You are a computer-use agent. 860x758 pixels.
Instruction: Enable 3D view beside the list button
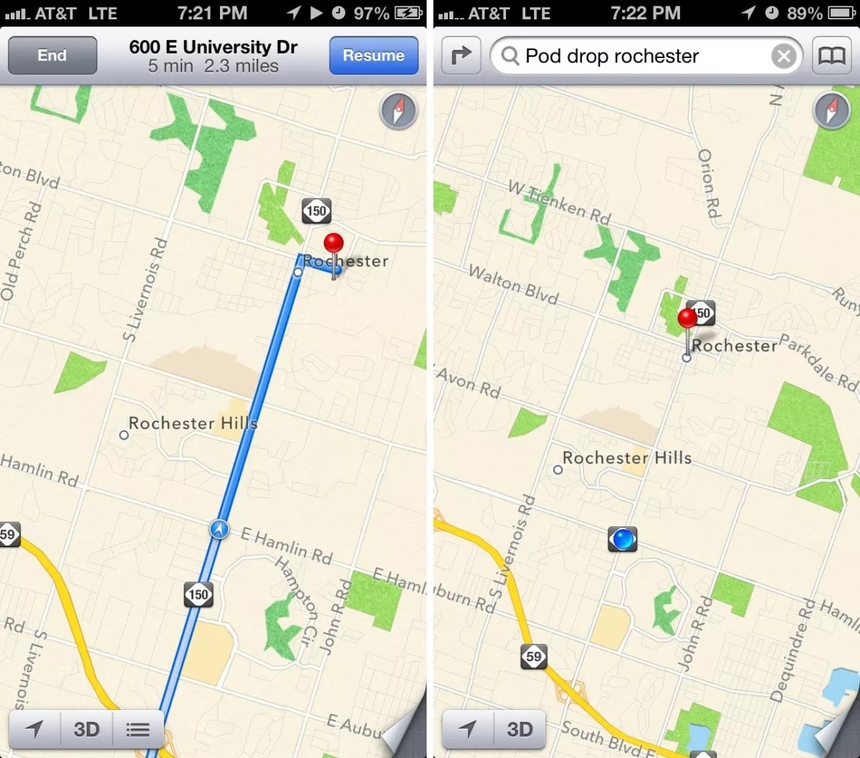87,729
